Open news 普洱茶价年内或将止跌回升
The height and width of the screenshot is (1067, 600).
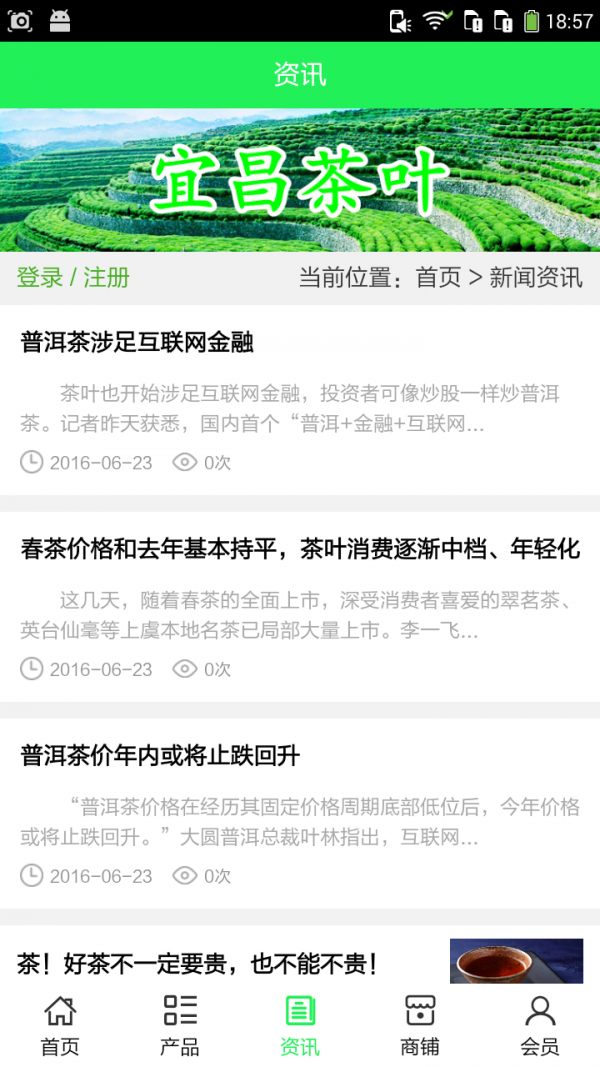click(160, 756)
